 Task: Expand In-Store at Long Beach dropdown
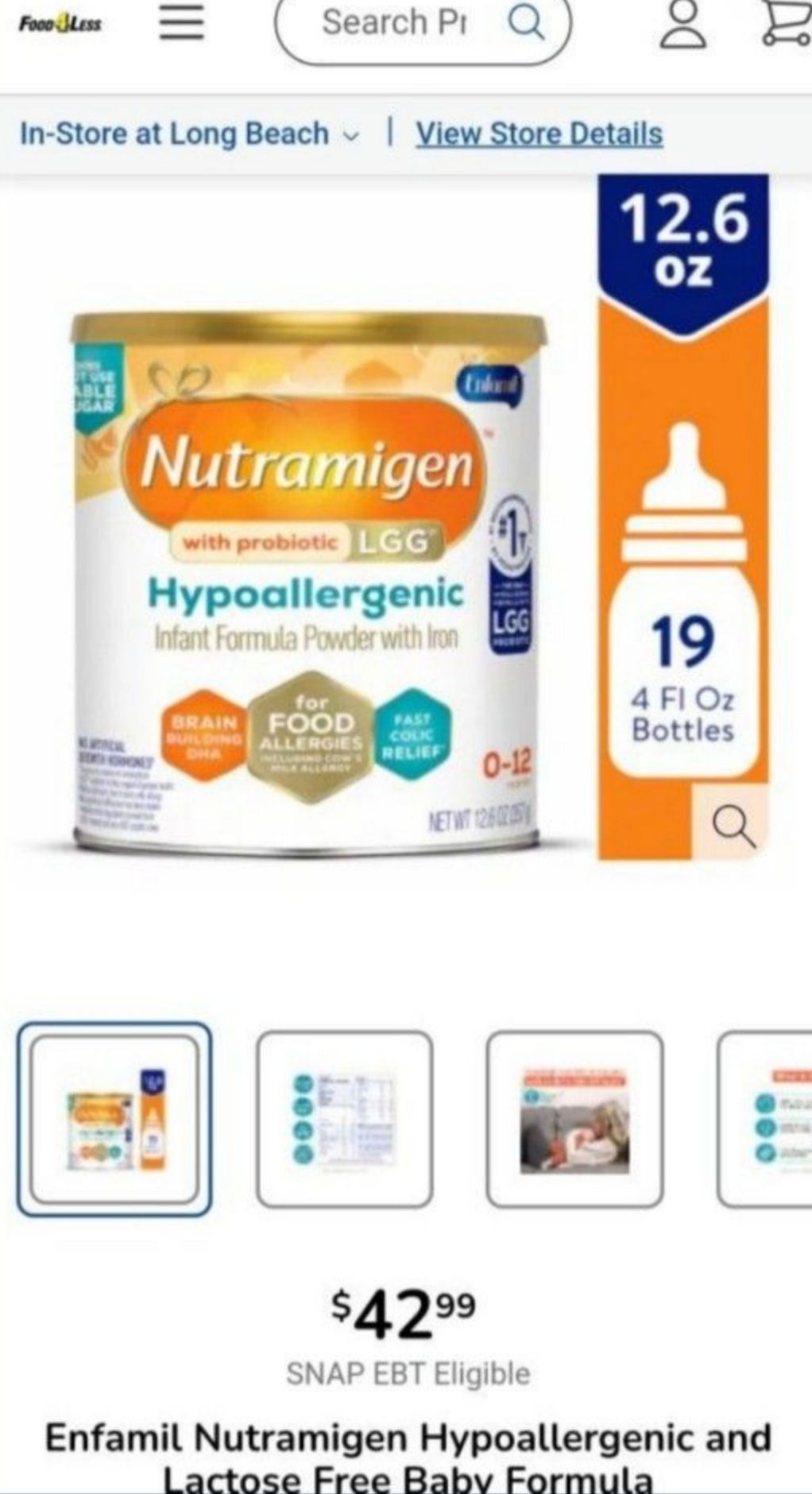(x=190, y=134)
